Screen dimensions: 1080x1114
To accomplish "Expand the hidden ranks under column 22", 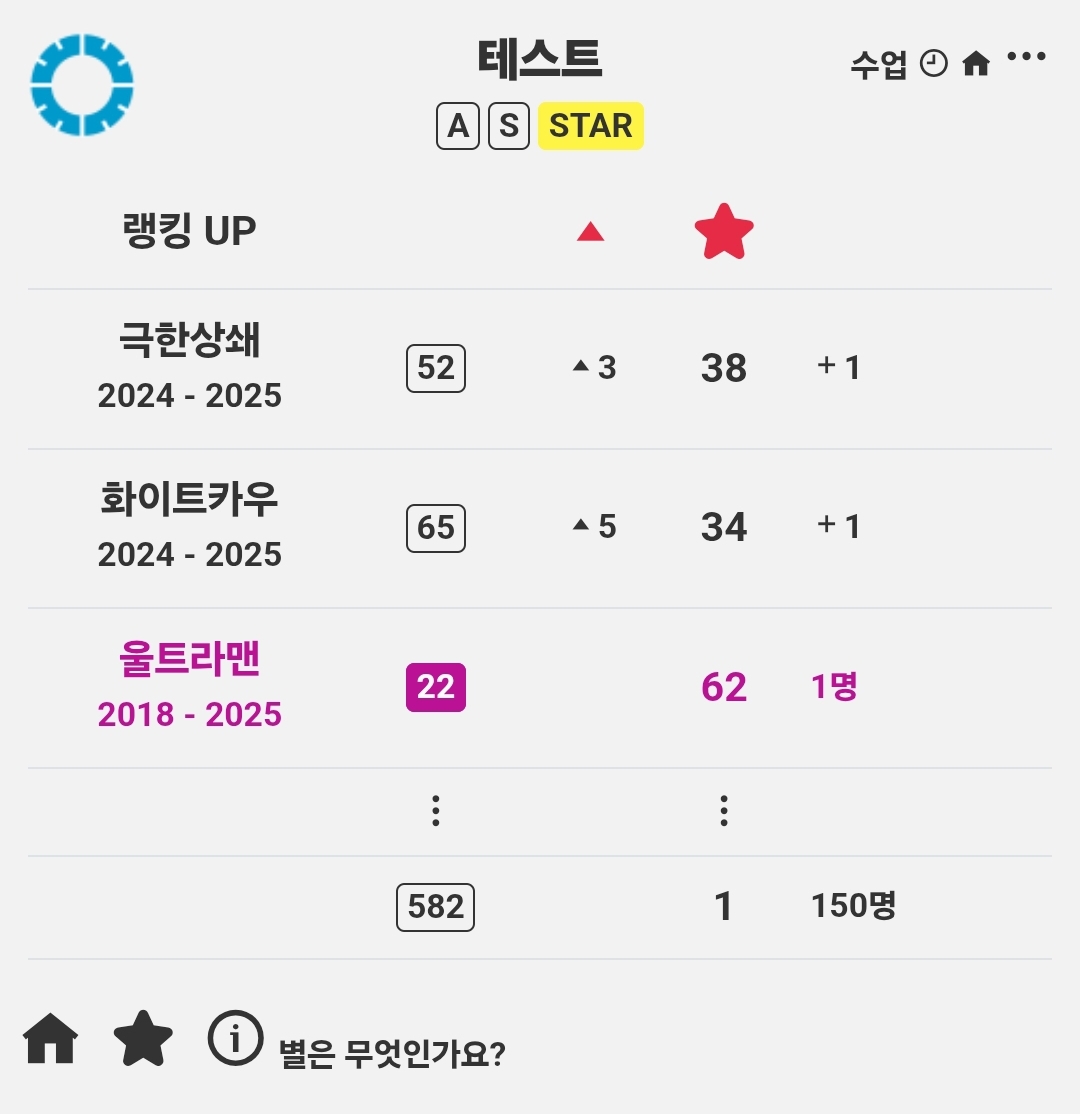I will [x=436, y=811].
